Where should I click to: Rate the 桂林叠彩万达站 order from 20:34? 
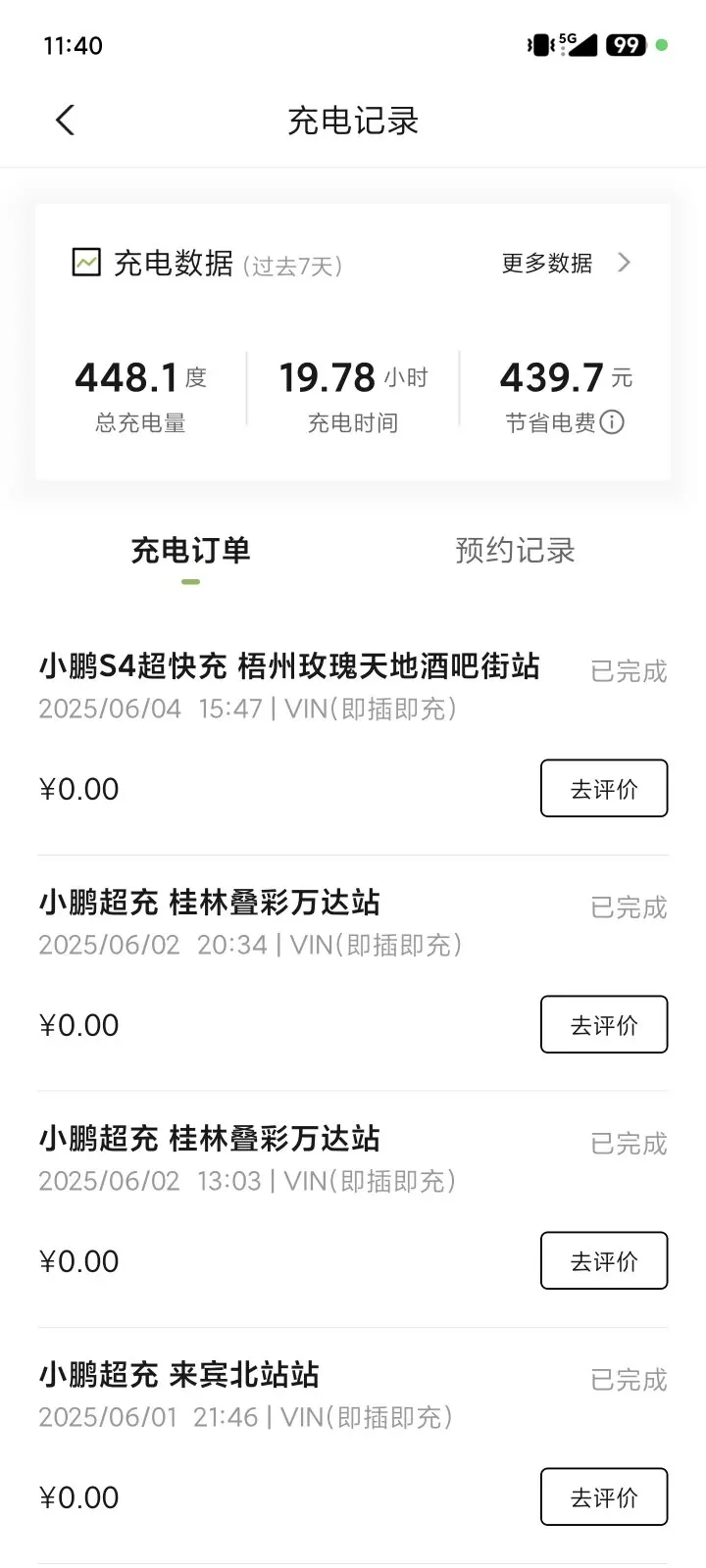click(x=604, y=1024)
